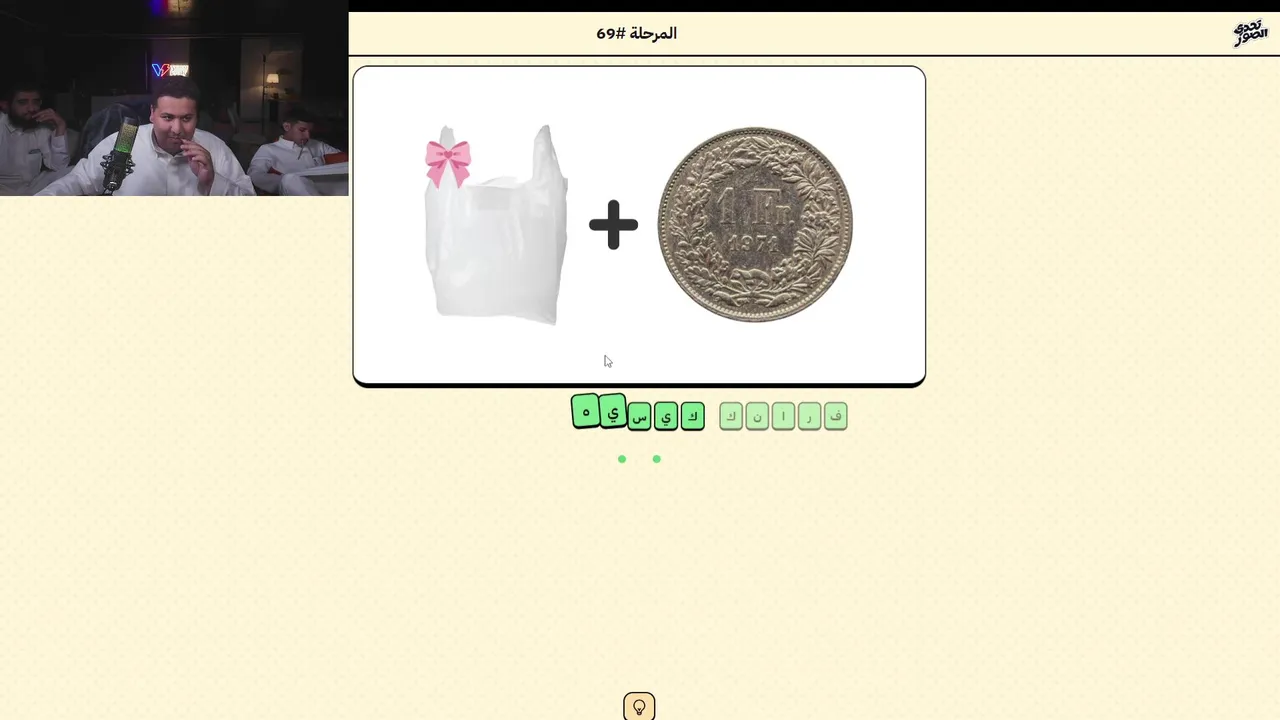Select the letter tile ف
This screenshot has height=720, width=1280.
click(835, 416)
